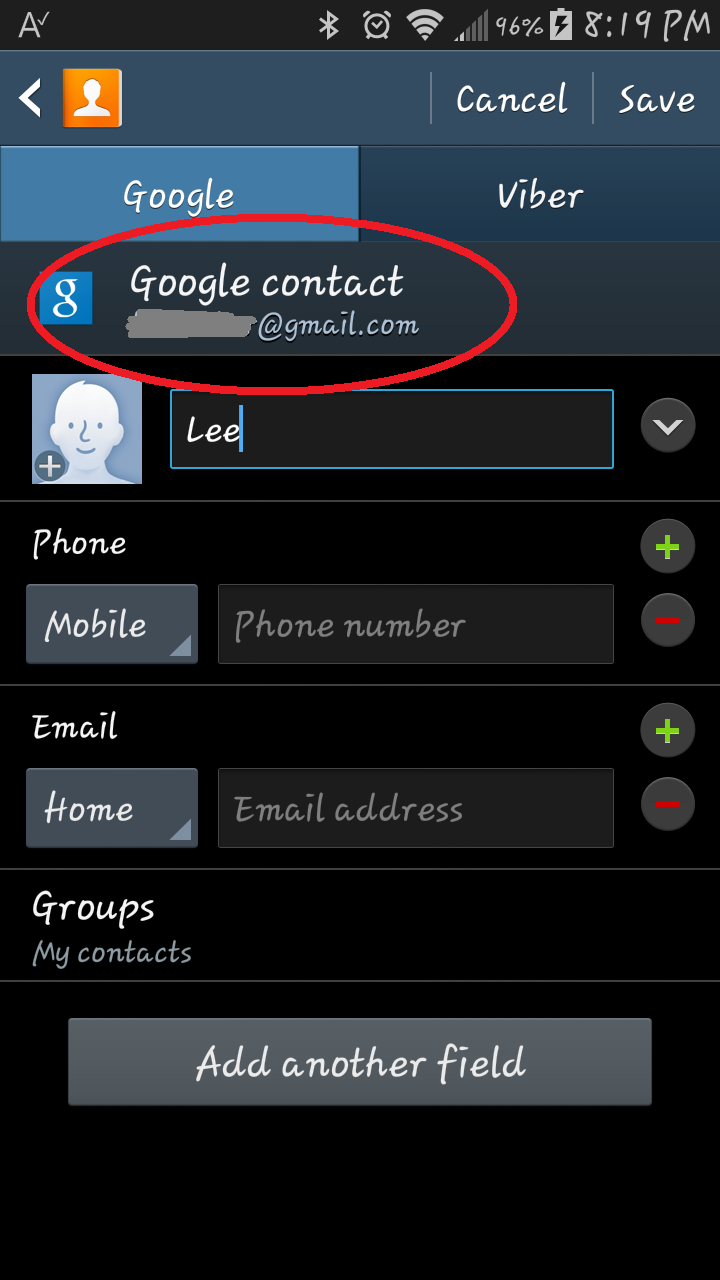Image resolution: width=720 pixels, height=1280 pixels.
Task: Save the contact
Action: 656,99
